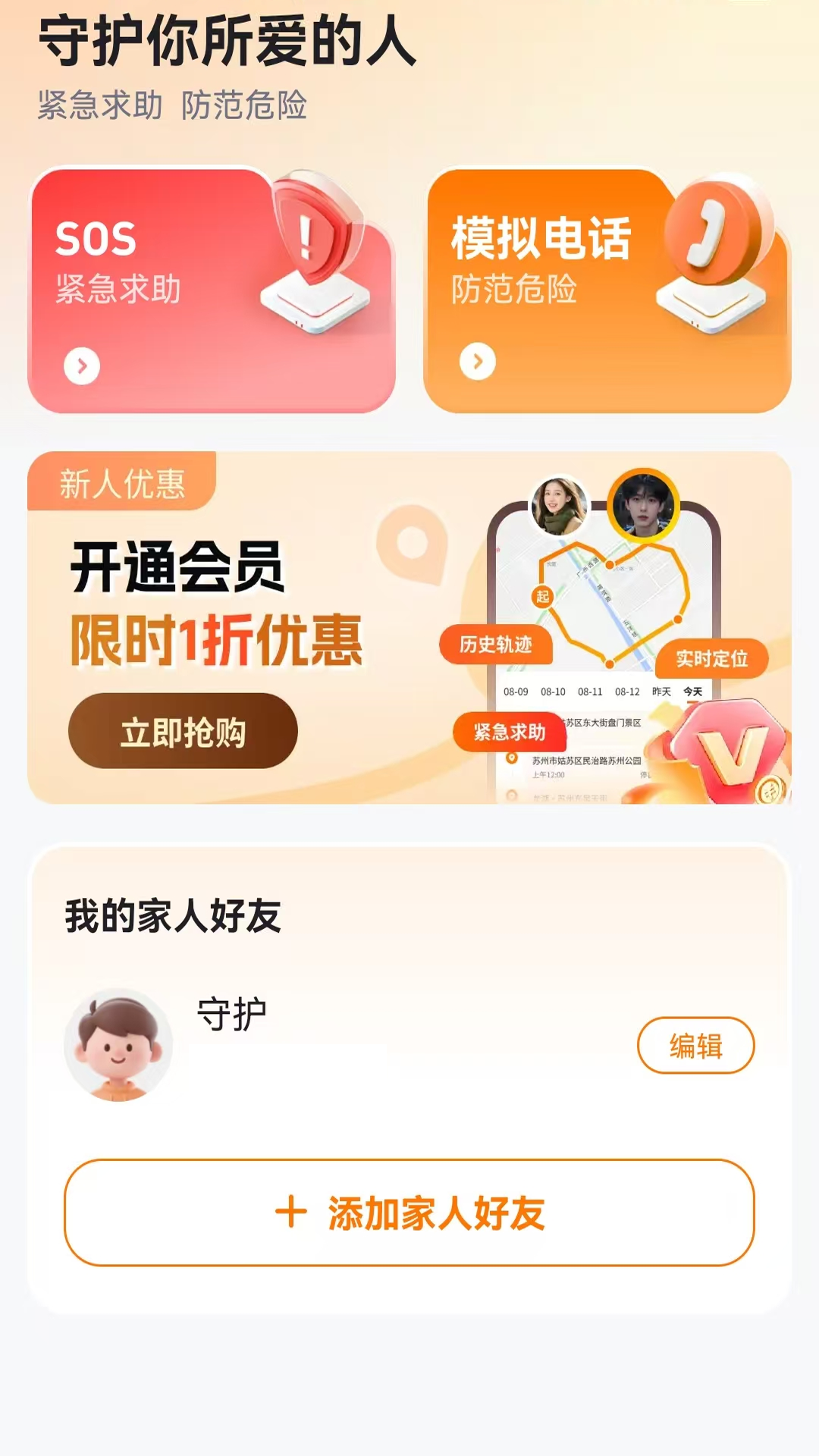Click the arrow icon on 模拟电话 card
Viewport: 819px width, 1456px height.
[476, 362]
